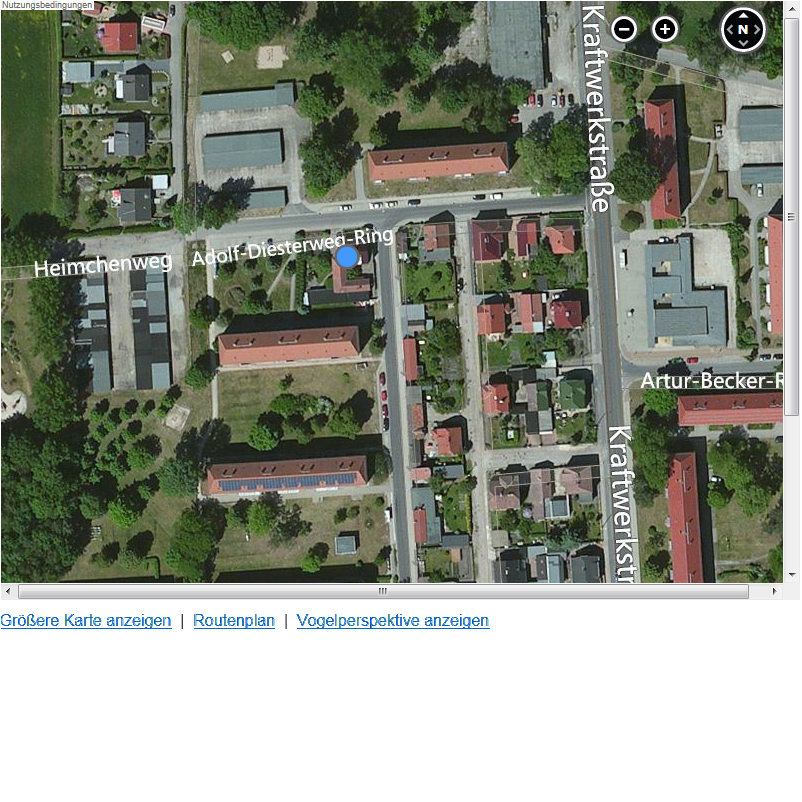Zoom out of the aerial map
This screenshot has height=802, width=802.
click(x=624, y=29)
